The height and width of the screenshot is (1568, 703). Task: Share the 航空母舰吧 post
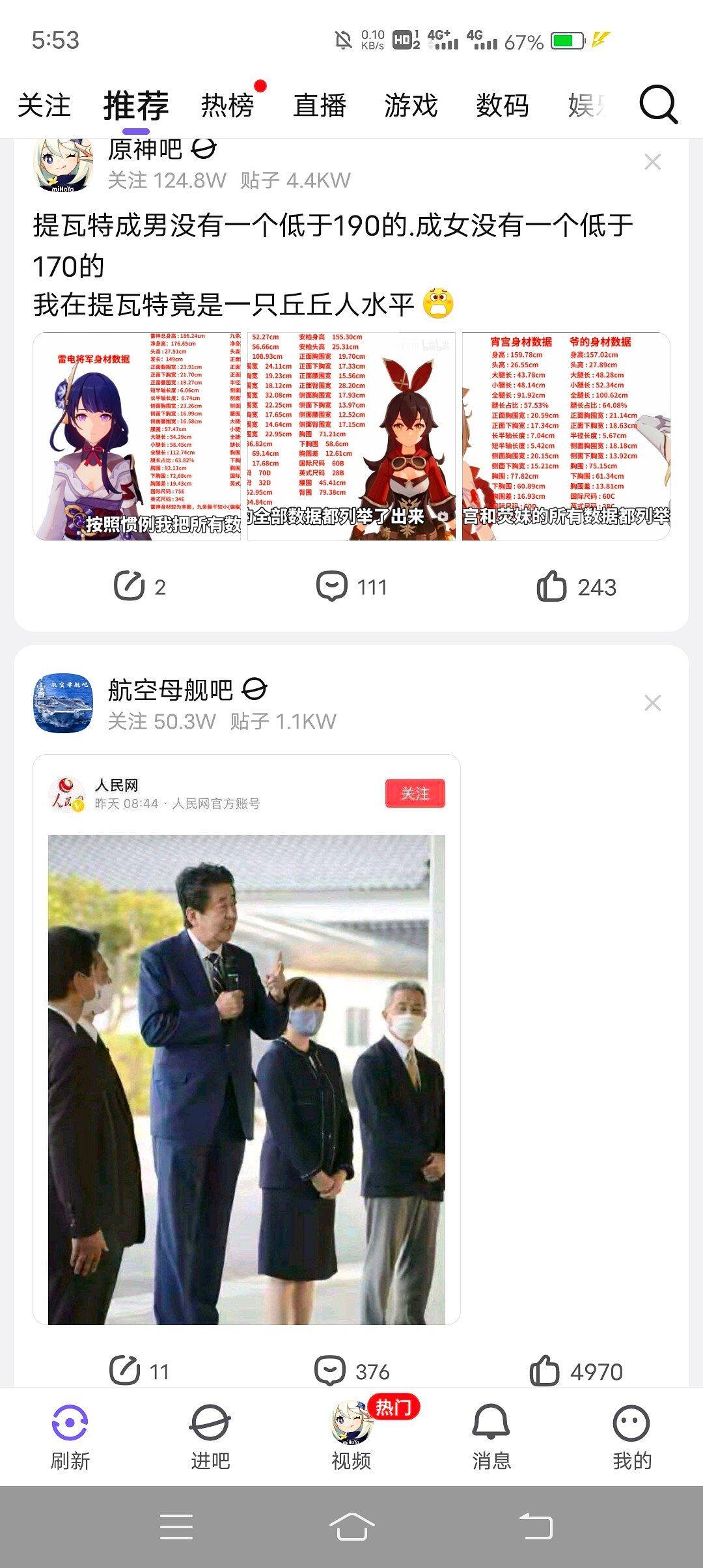tap(139, 1371)
